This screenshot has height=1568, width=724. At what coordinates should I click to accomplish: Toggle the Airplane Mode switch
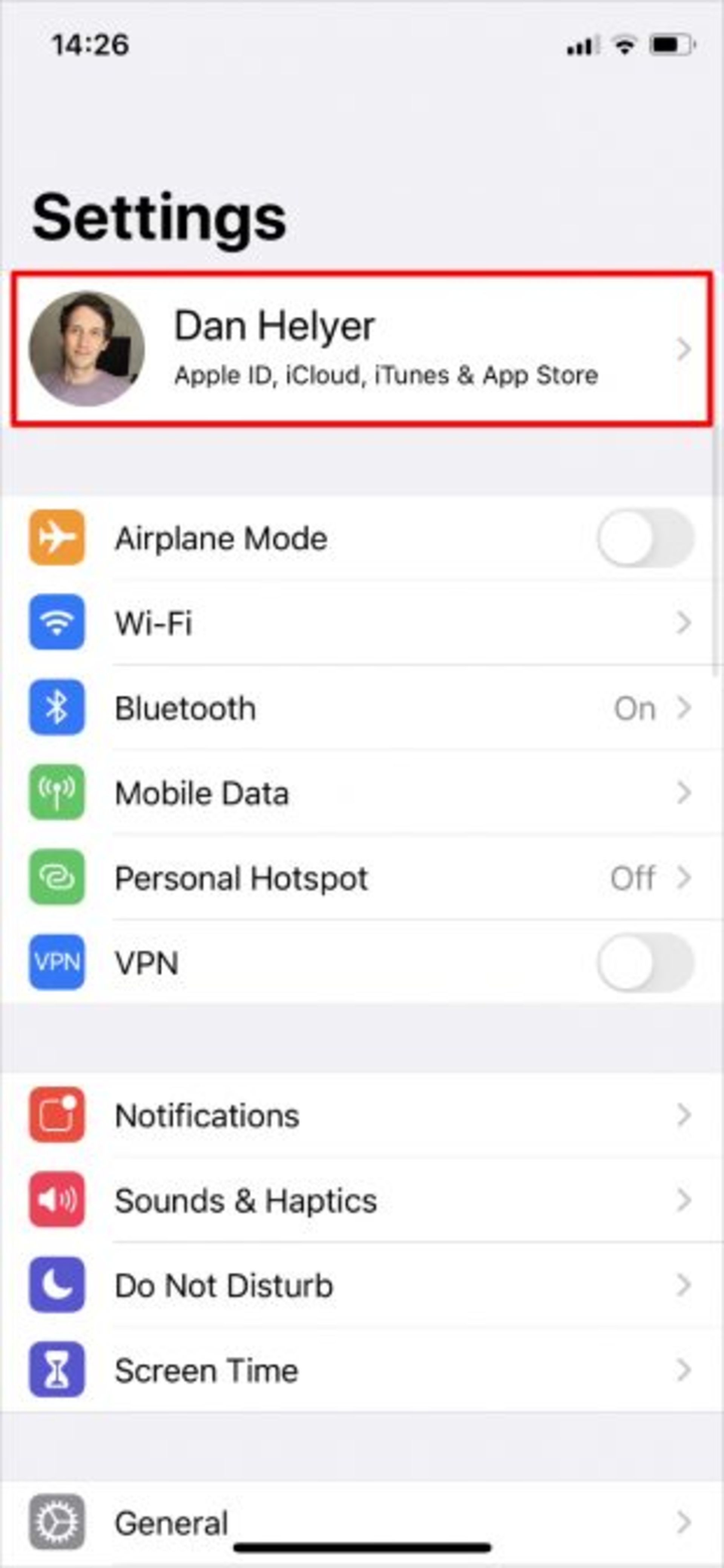(x=645, y=538)
